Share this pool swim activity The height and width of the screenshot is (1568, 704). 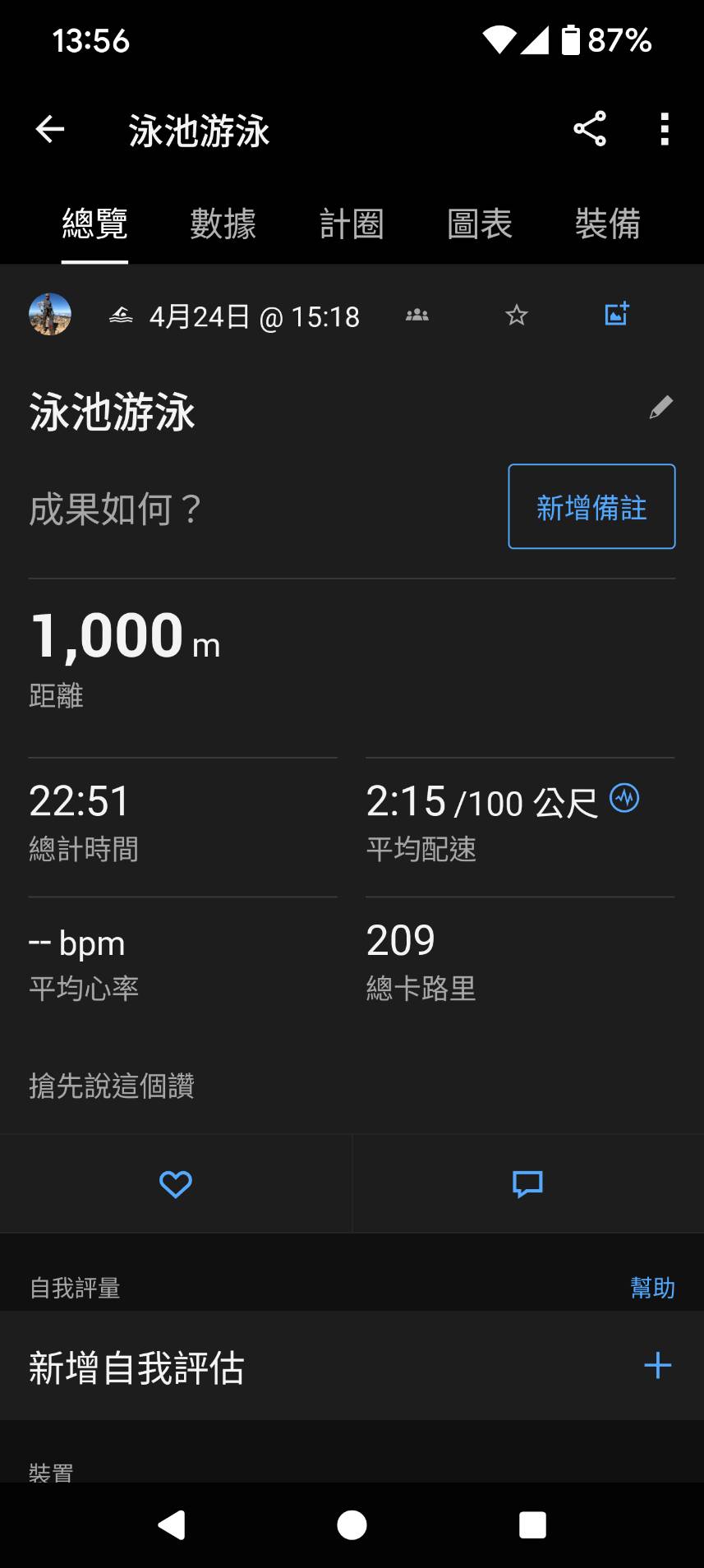point(590,129)
